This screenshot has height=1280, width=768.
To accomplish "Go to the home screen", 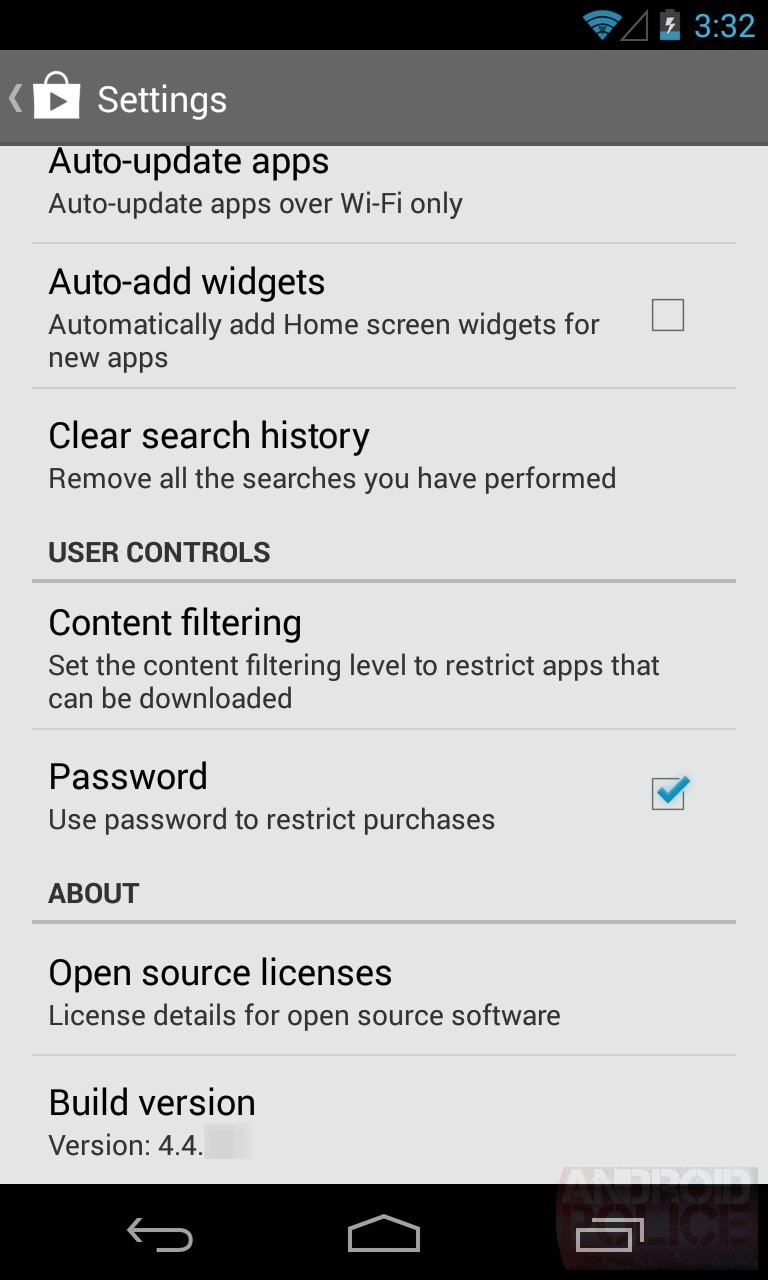I will coord(384,1235).
